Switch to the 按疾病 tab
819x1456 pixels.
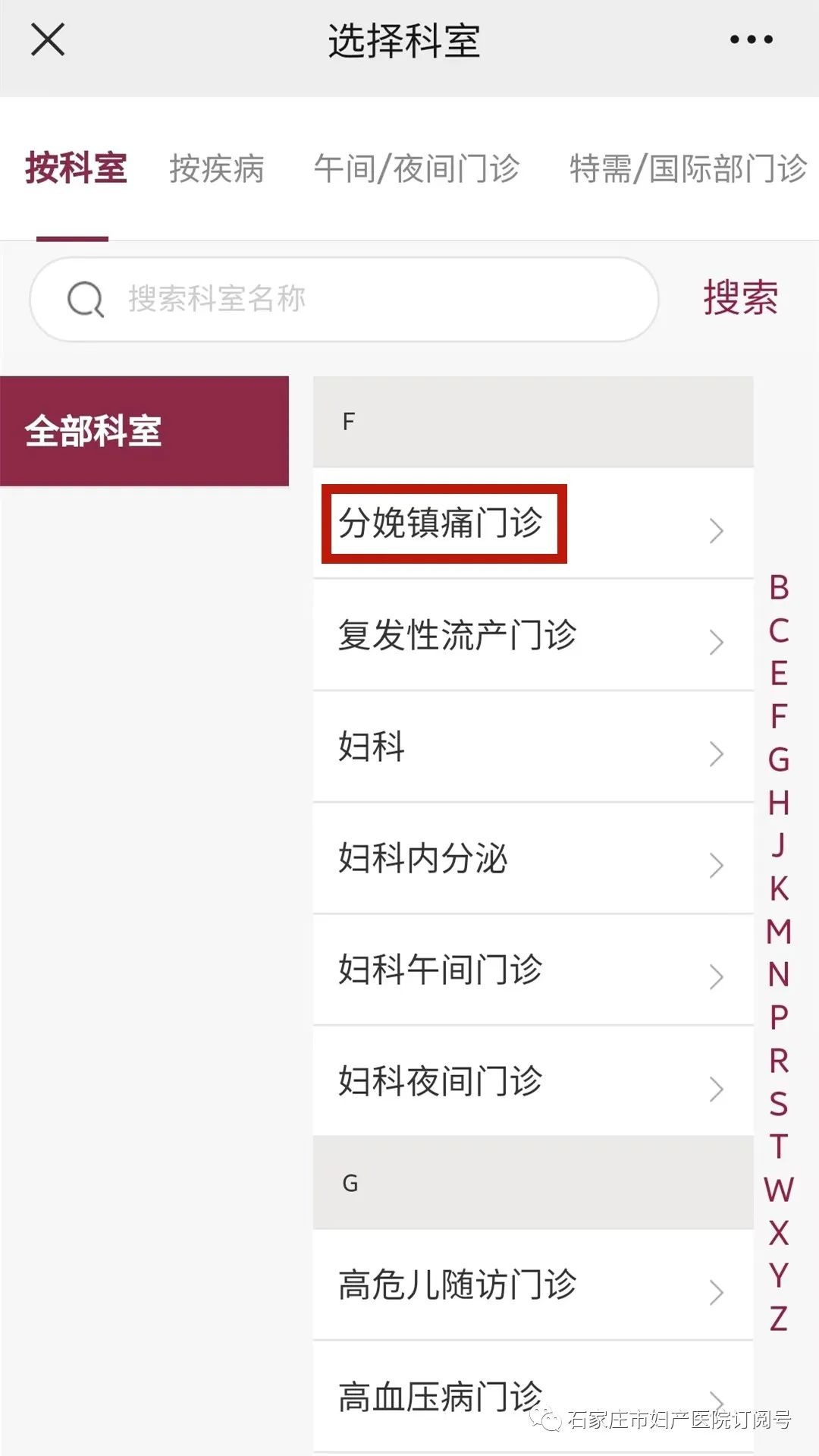(216, 168)
